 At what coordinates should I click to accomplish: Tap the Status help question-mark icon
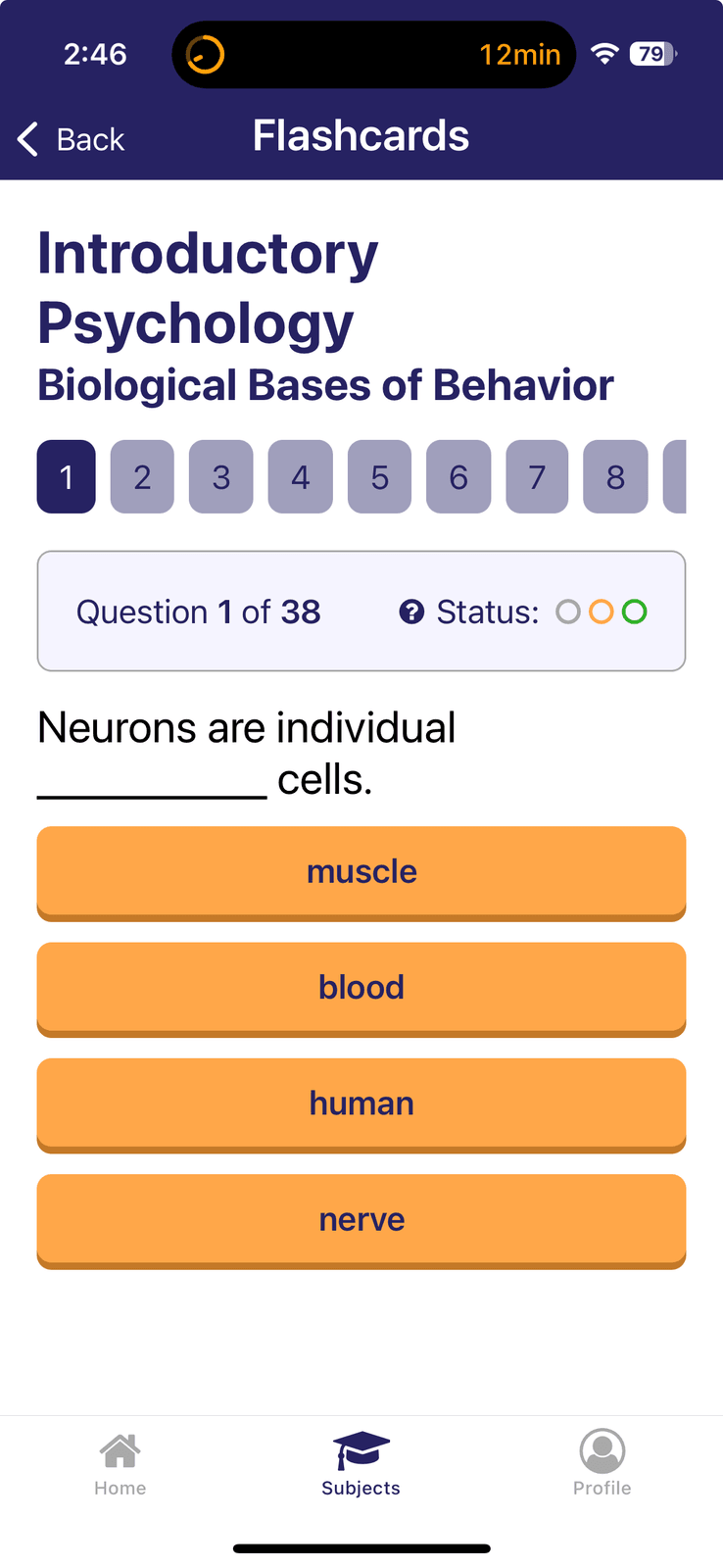click(x=411, y=612)
